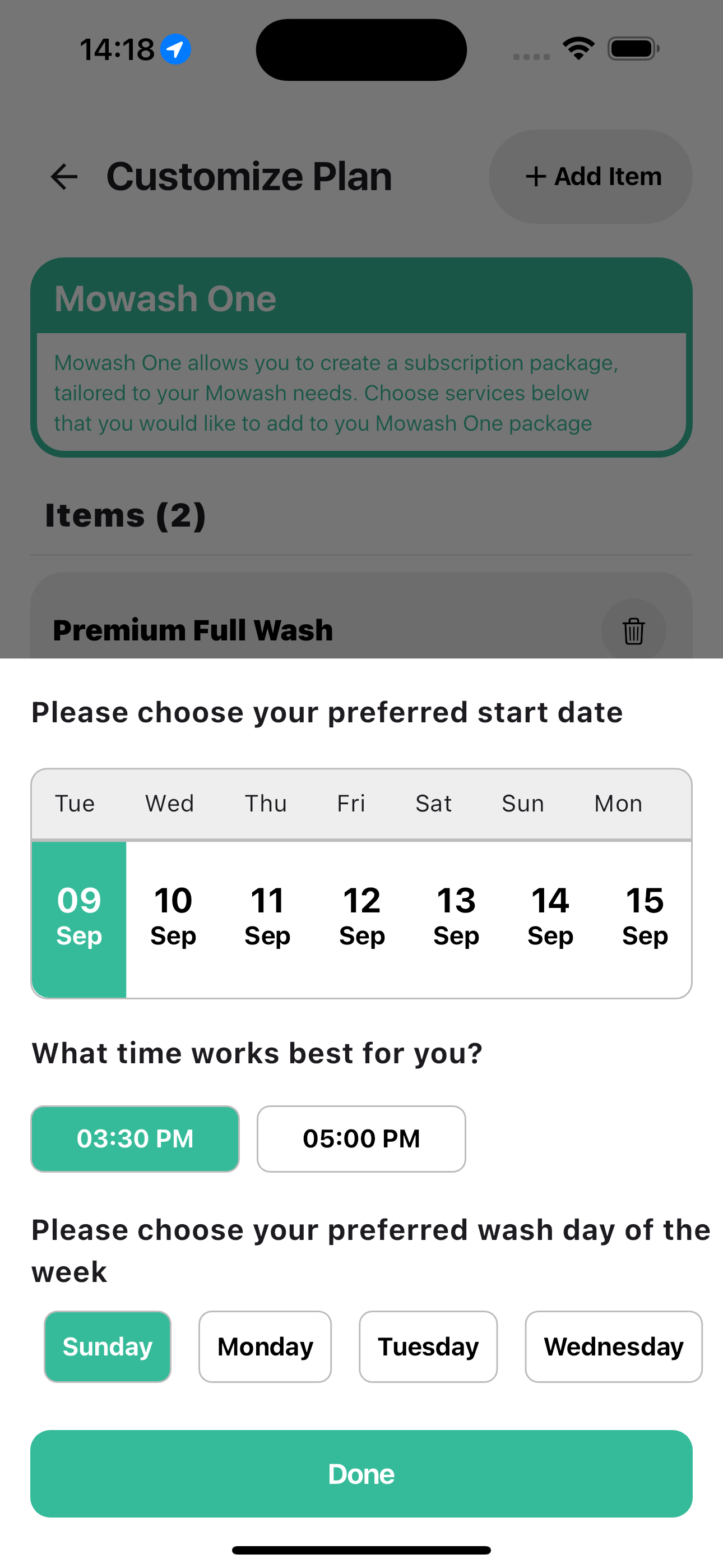Viewport: 723px width, 1568px height.
Task: Pick Monday 15 Sep as start date
Action: tap(645, 916)
